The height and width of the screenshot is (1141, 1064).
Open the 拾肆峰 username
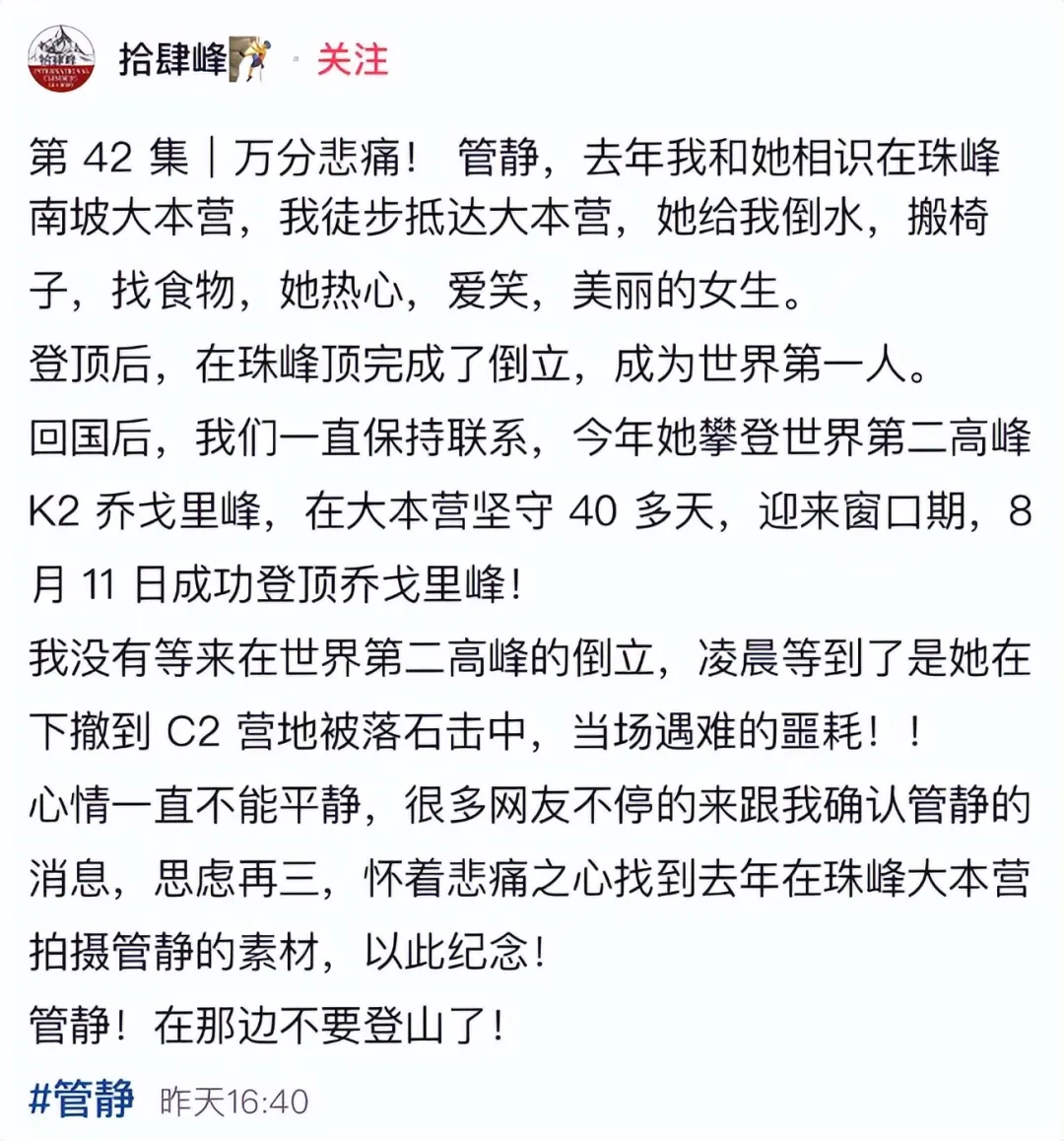tap(173, 59)
